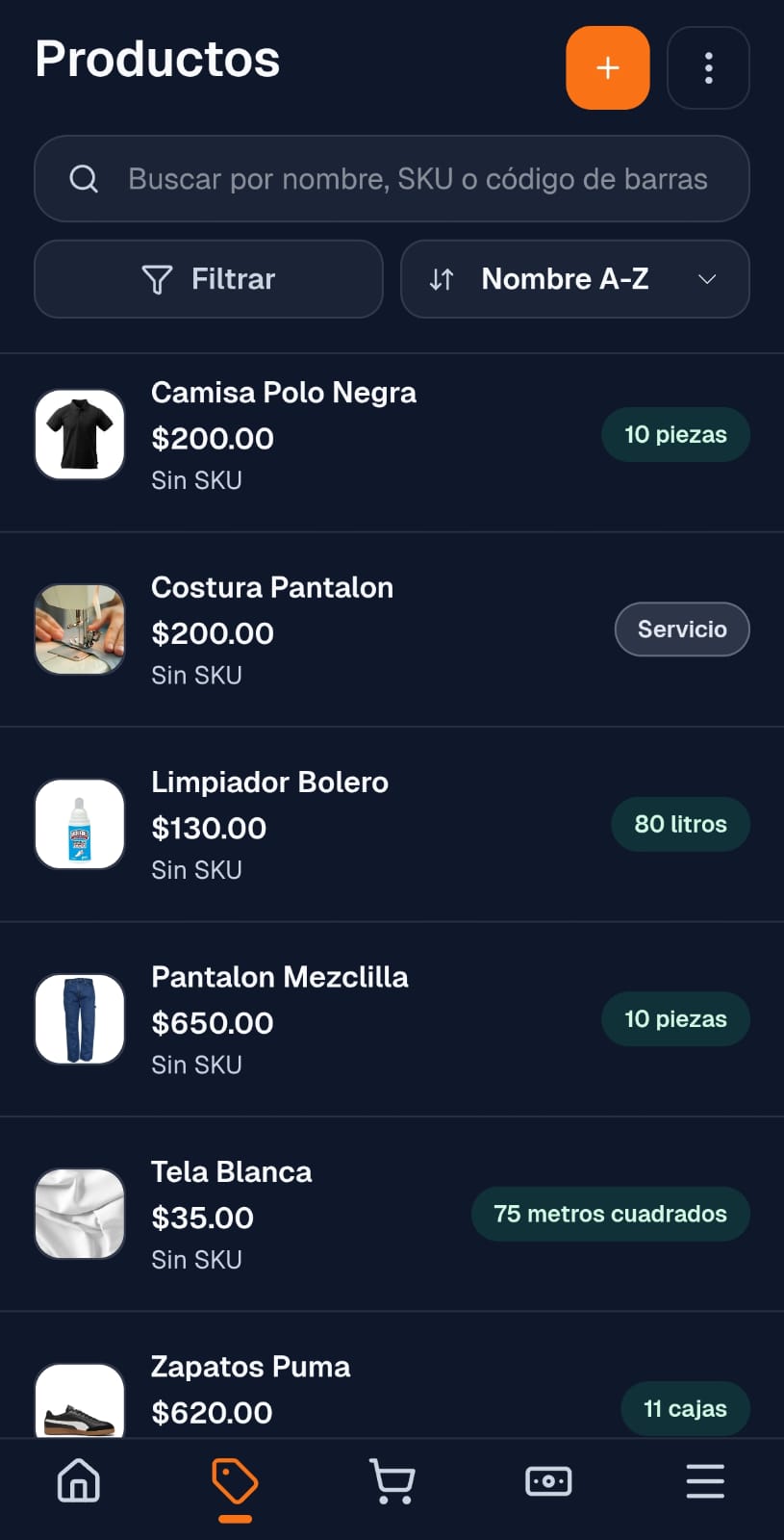This screenshot has width=784, height=1540.
Task: Open the Nombre A-Z sort dropdown
Action: [574, 279]
